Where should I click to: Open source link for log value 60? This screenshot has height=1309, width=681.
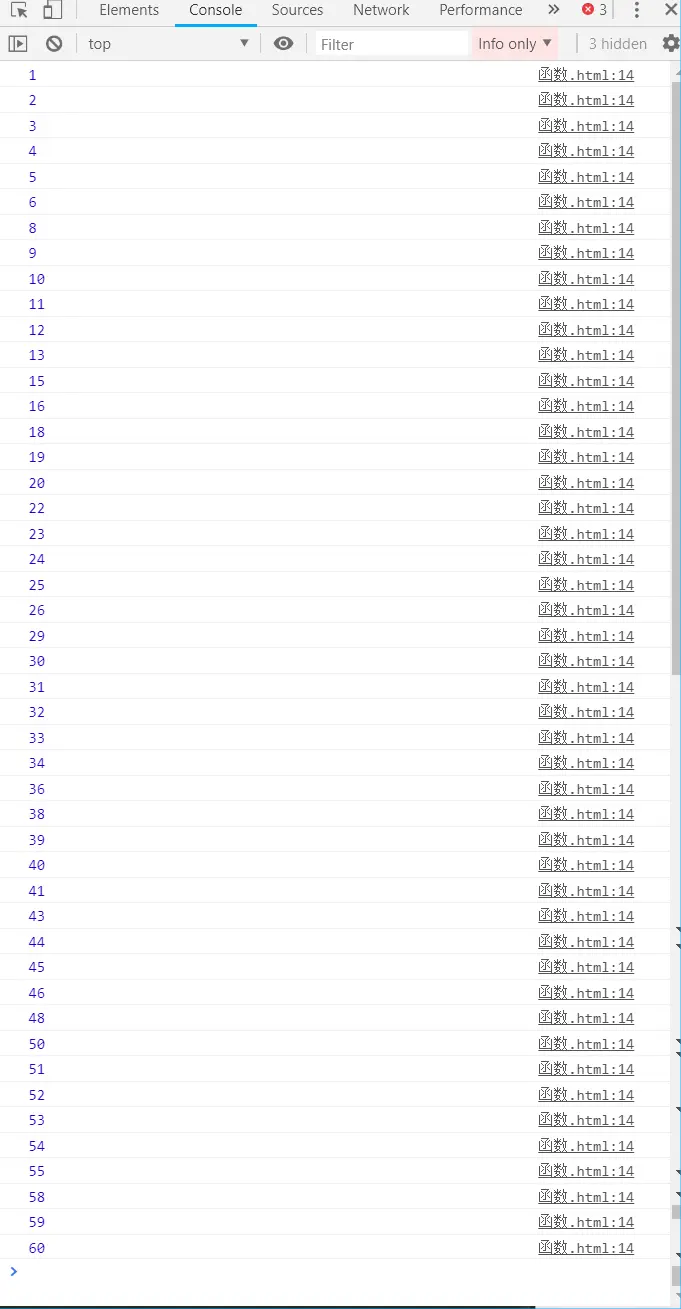click(x=586, y=1248)
